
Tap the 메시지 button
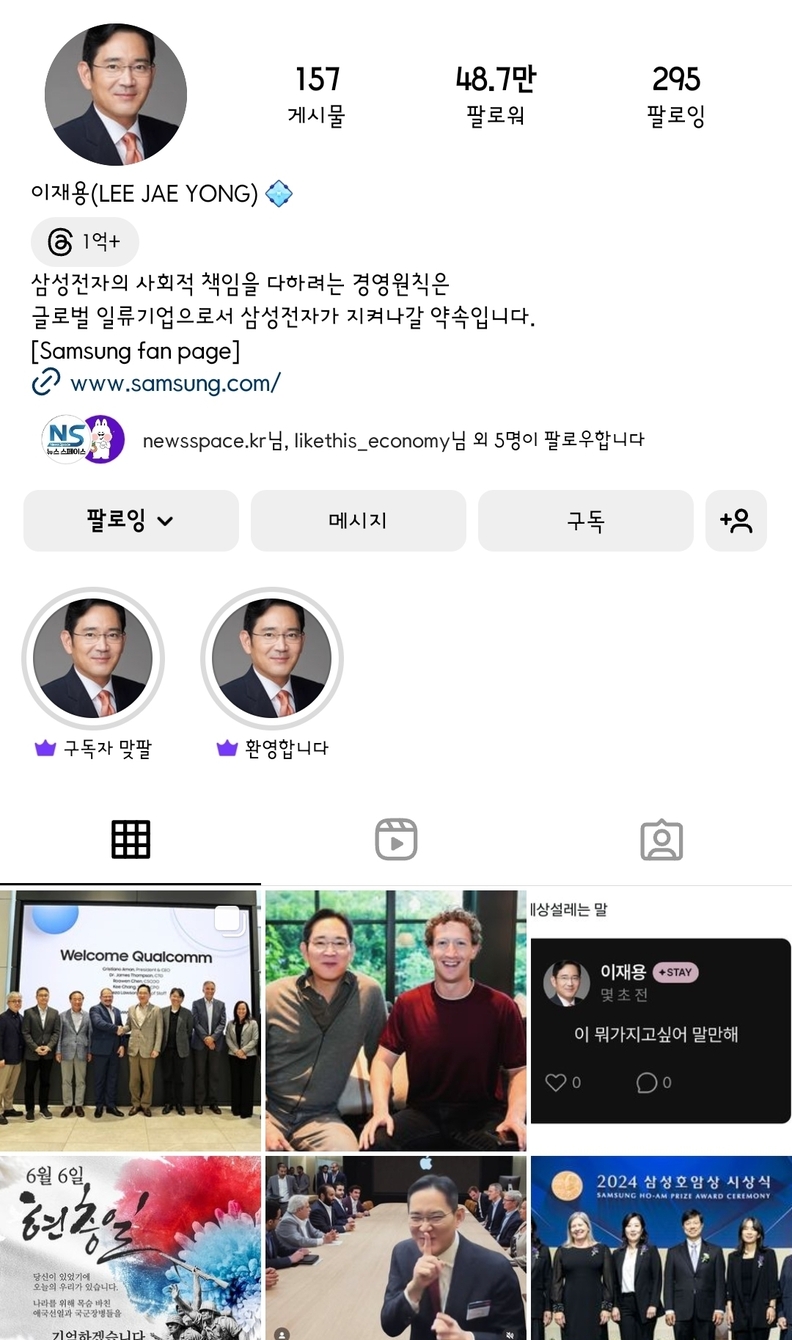coord(358,520)
